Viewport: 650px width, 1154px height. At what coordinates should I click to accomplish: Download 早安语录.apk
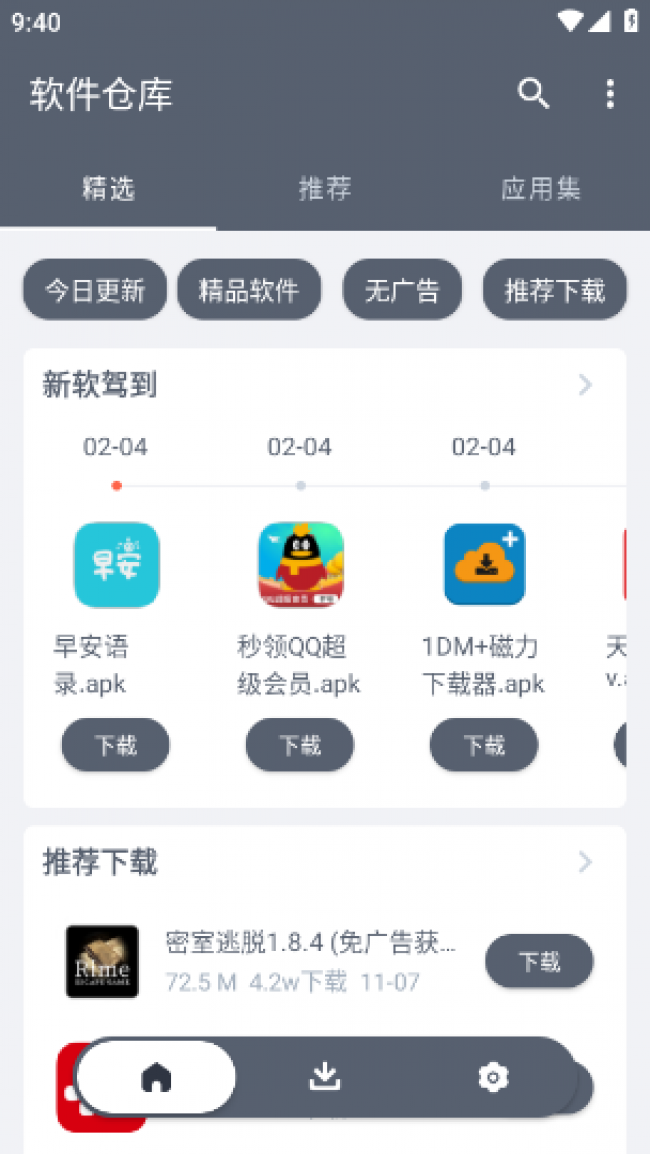point(116,745)
